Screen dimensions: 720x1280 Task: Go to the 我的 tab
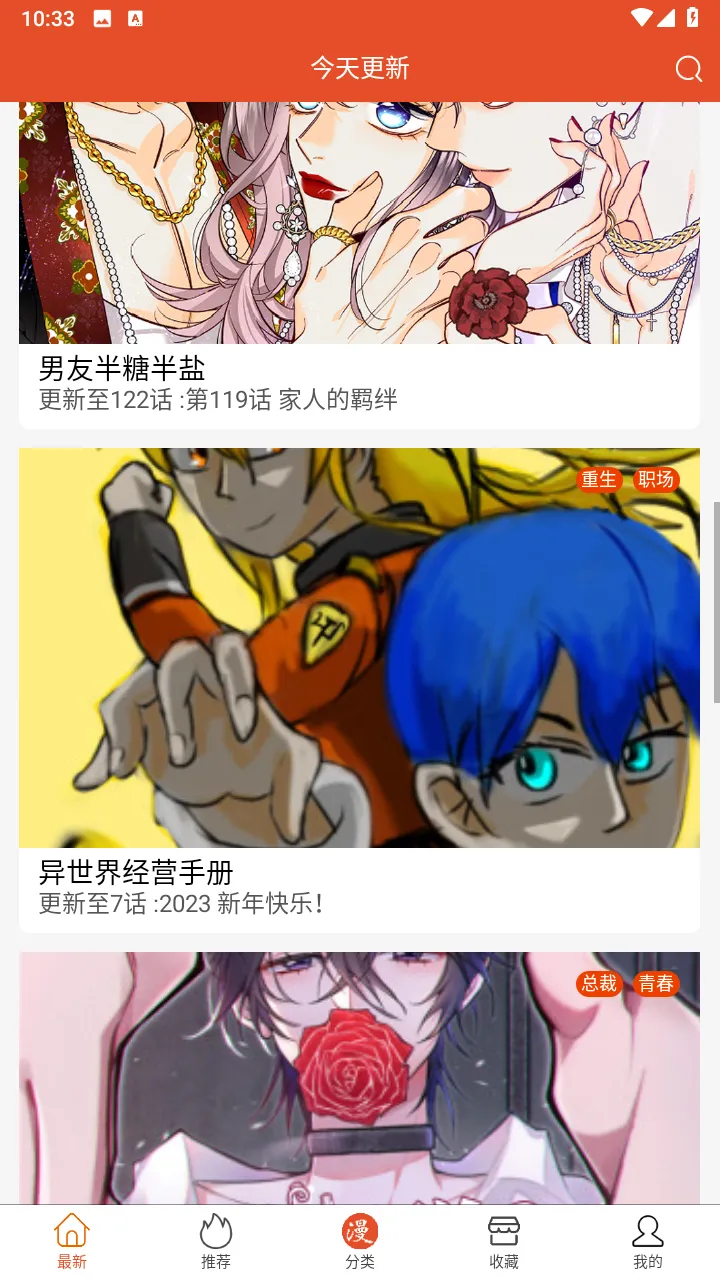[648, 1242]
